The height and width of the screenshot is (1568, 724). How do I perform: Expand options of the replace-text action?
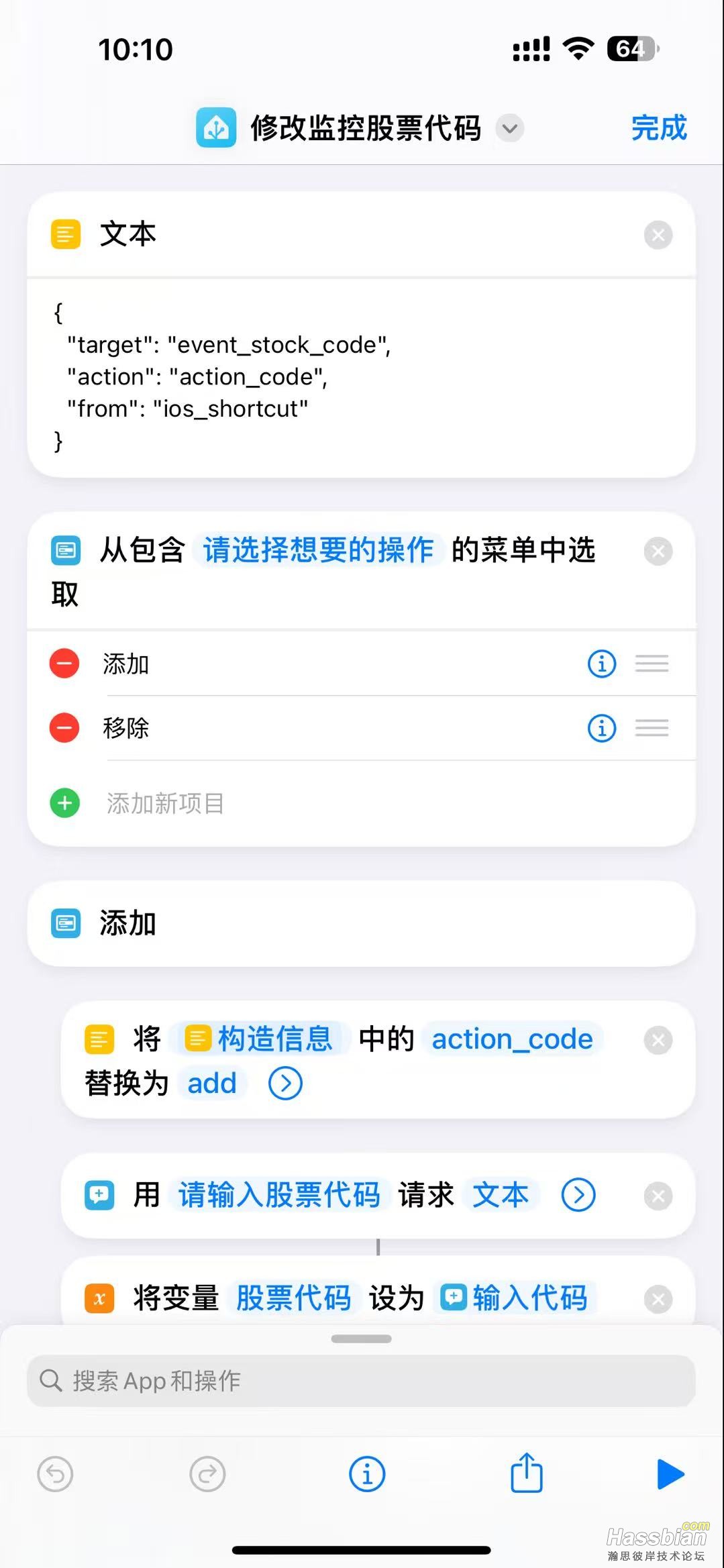[285, 1084]
